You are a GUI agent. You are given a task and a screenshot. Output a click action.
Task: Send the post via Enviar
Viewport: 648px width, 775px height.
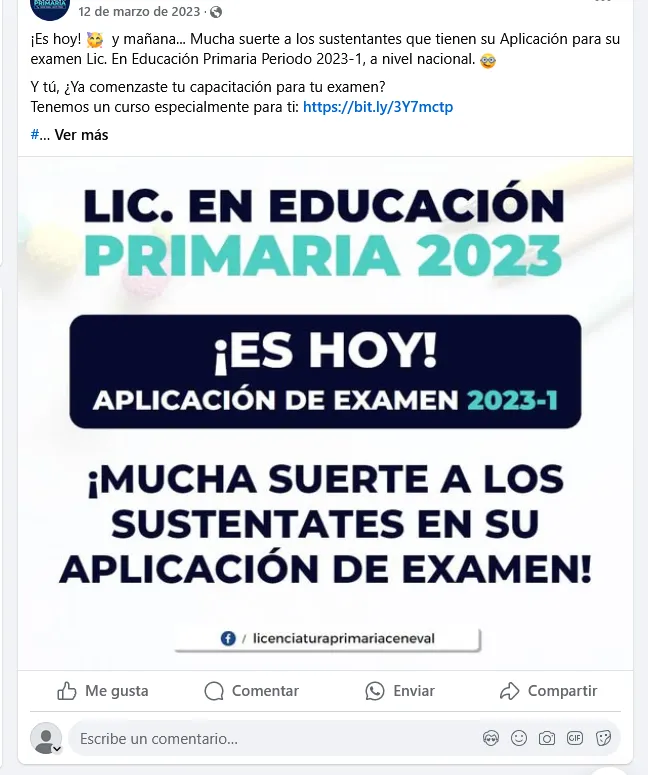tap(400, 691)
